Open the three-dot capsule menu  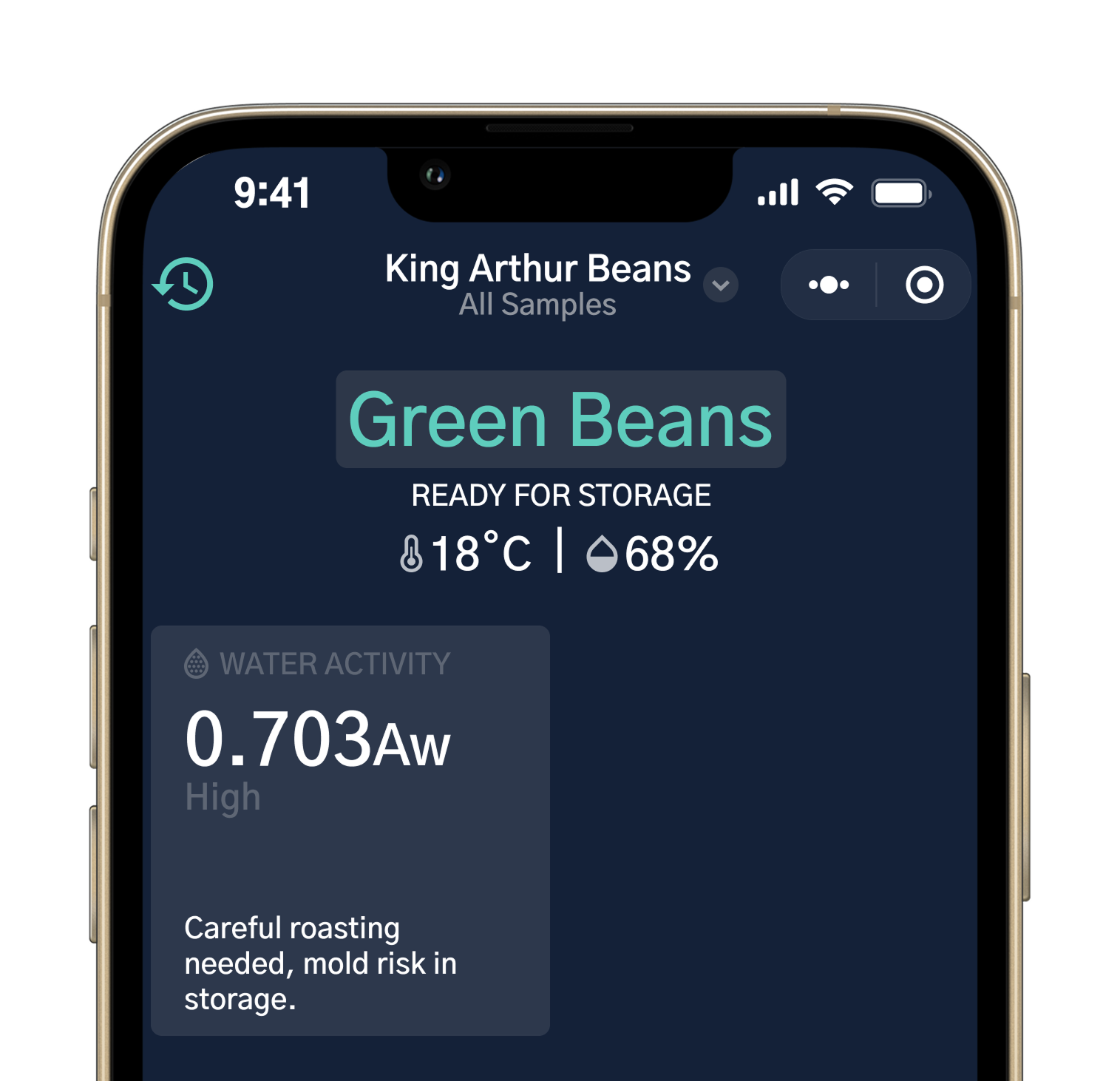[x=828, y=285]
